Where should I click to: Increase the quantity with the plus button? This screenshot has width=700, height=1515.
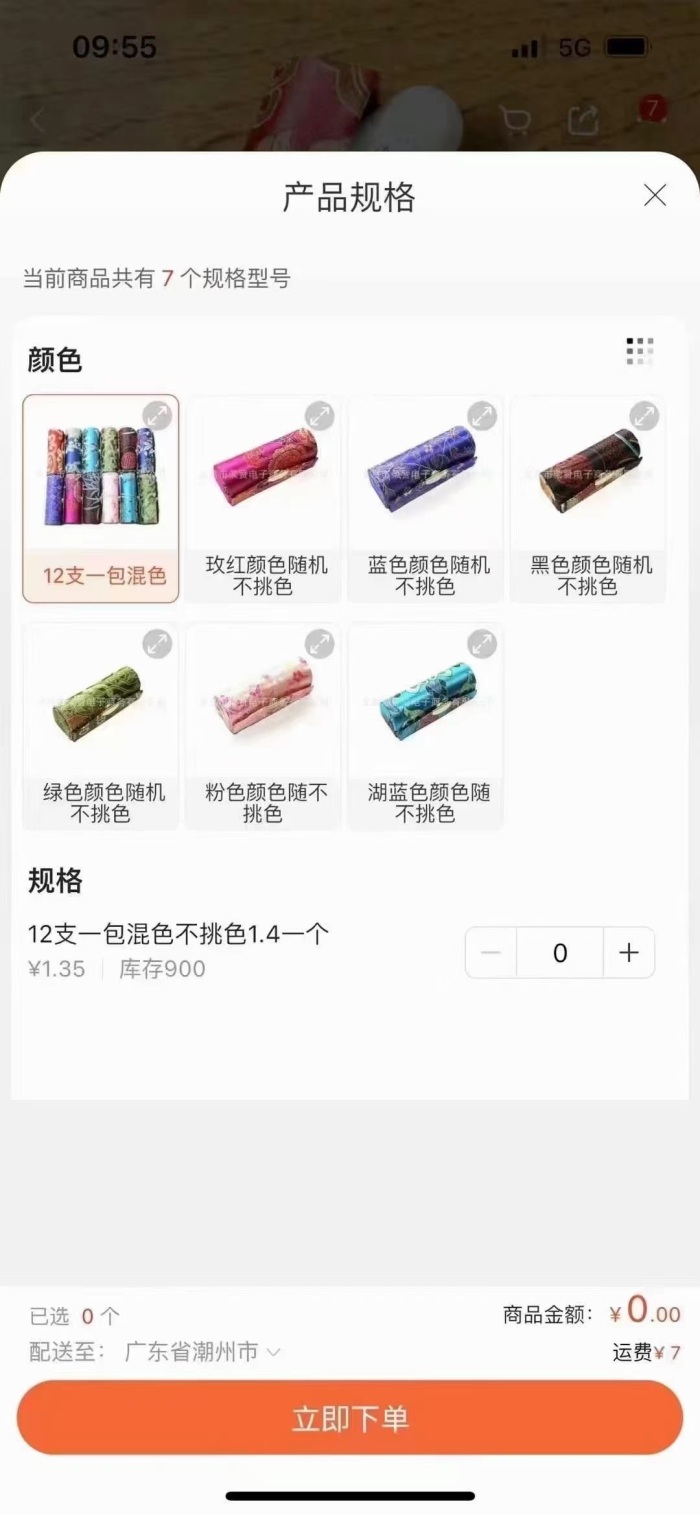coord(629,953)
